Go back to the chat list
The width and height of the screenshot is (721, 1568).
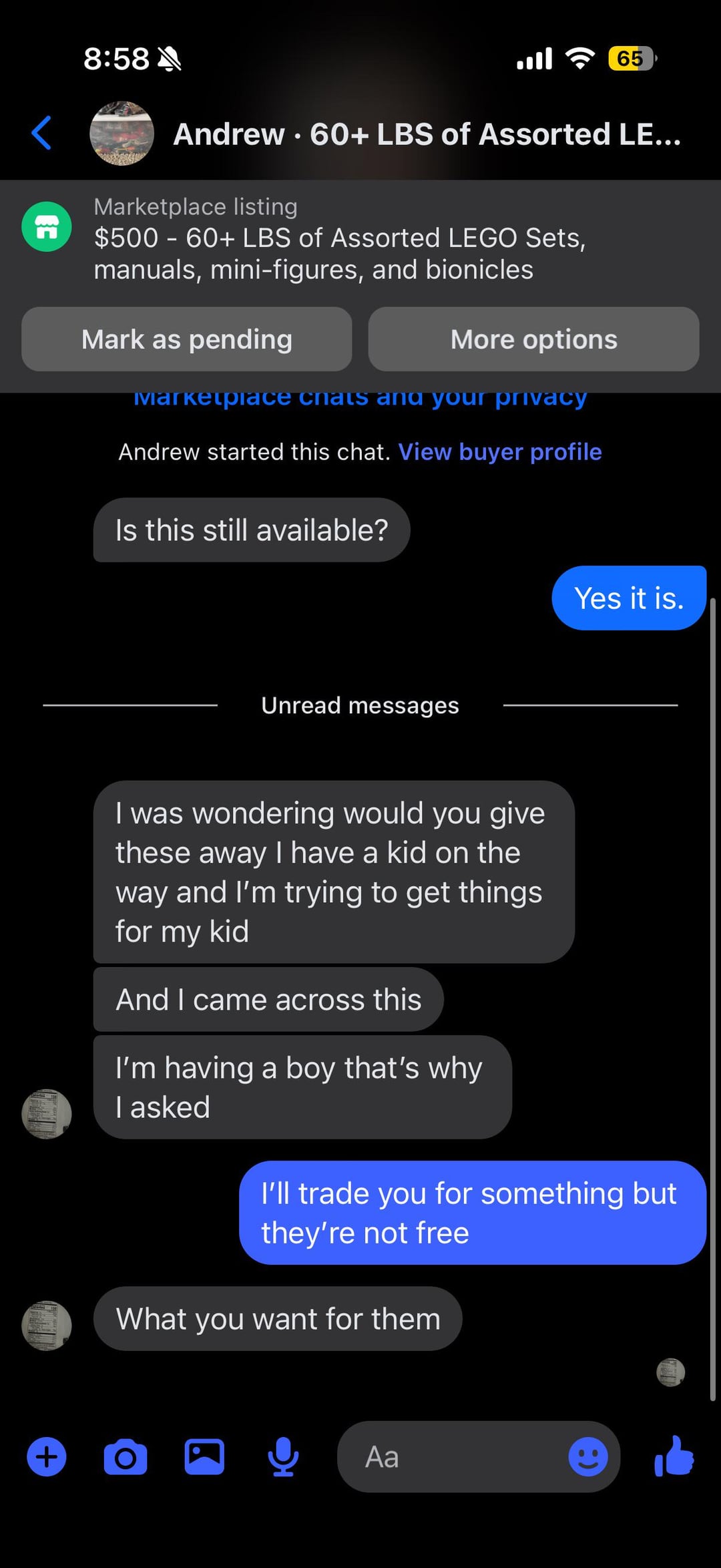click(x=41, y=133)
